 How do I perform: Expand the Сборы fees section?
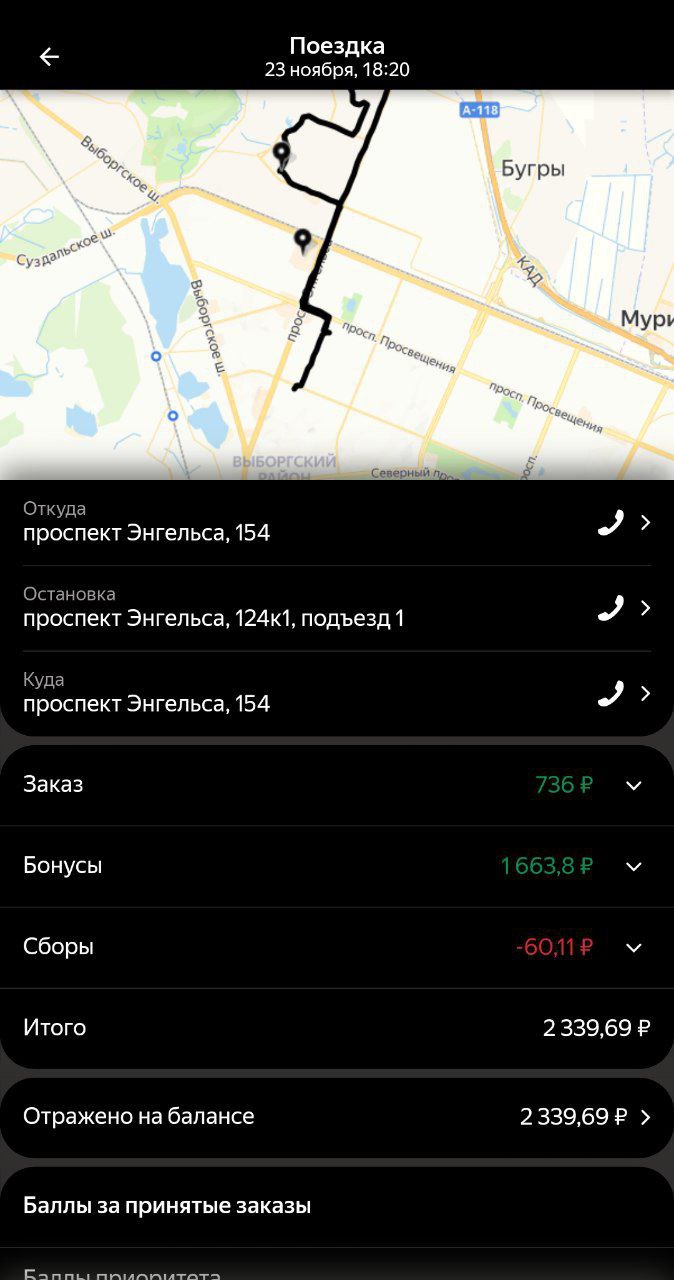tap(633, 947)
